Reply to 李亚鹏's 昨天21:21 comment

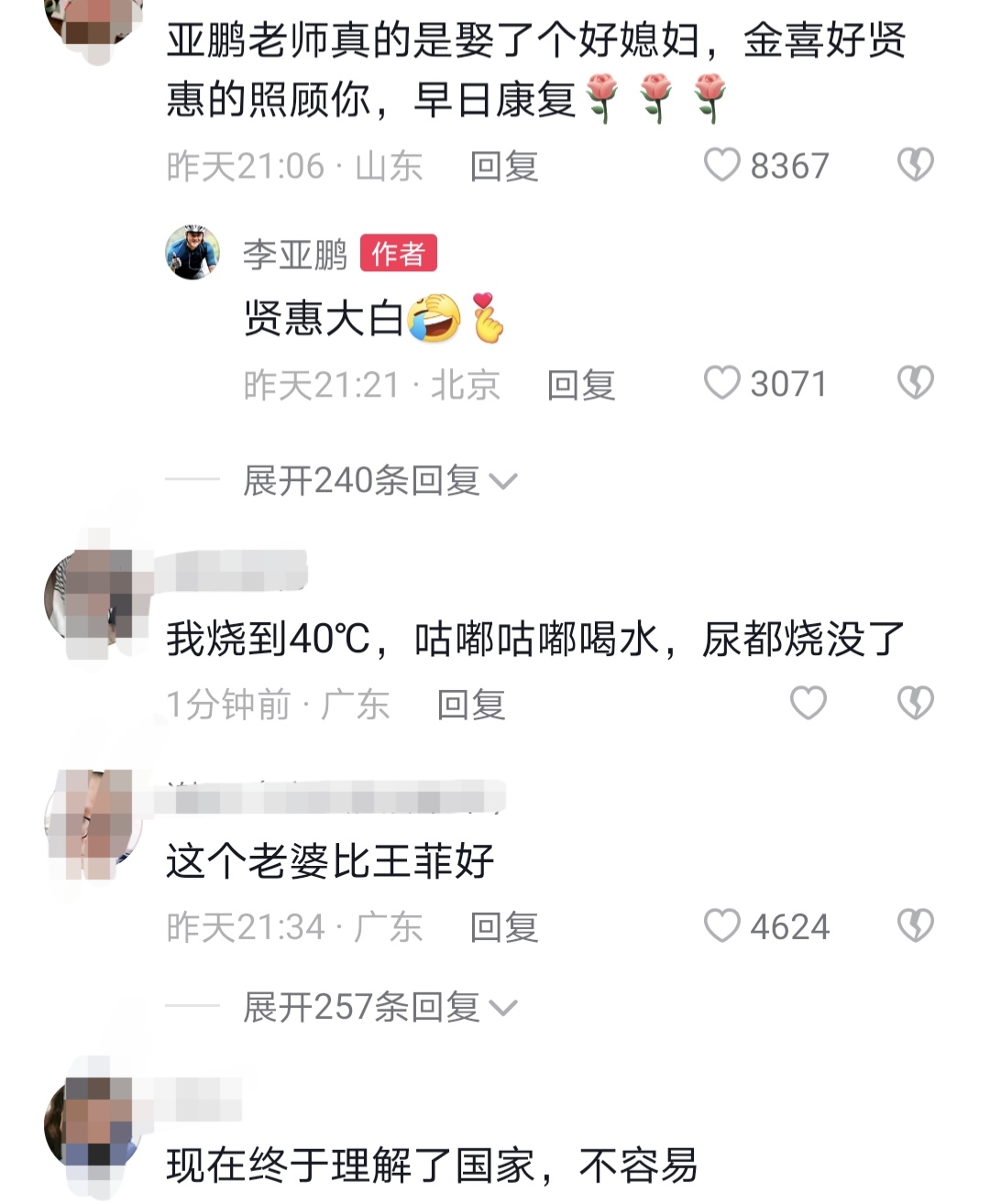(x=580, y=385)
